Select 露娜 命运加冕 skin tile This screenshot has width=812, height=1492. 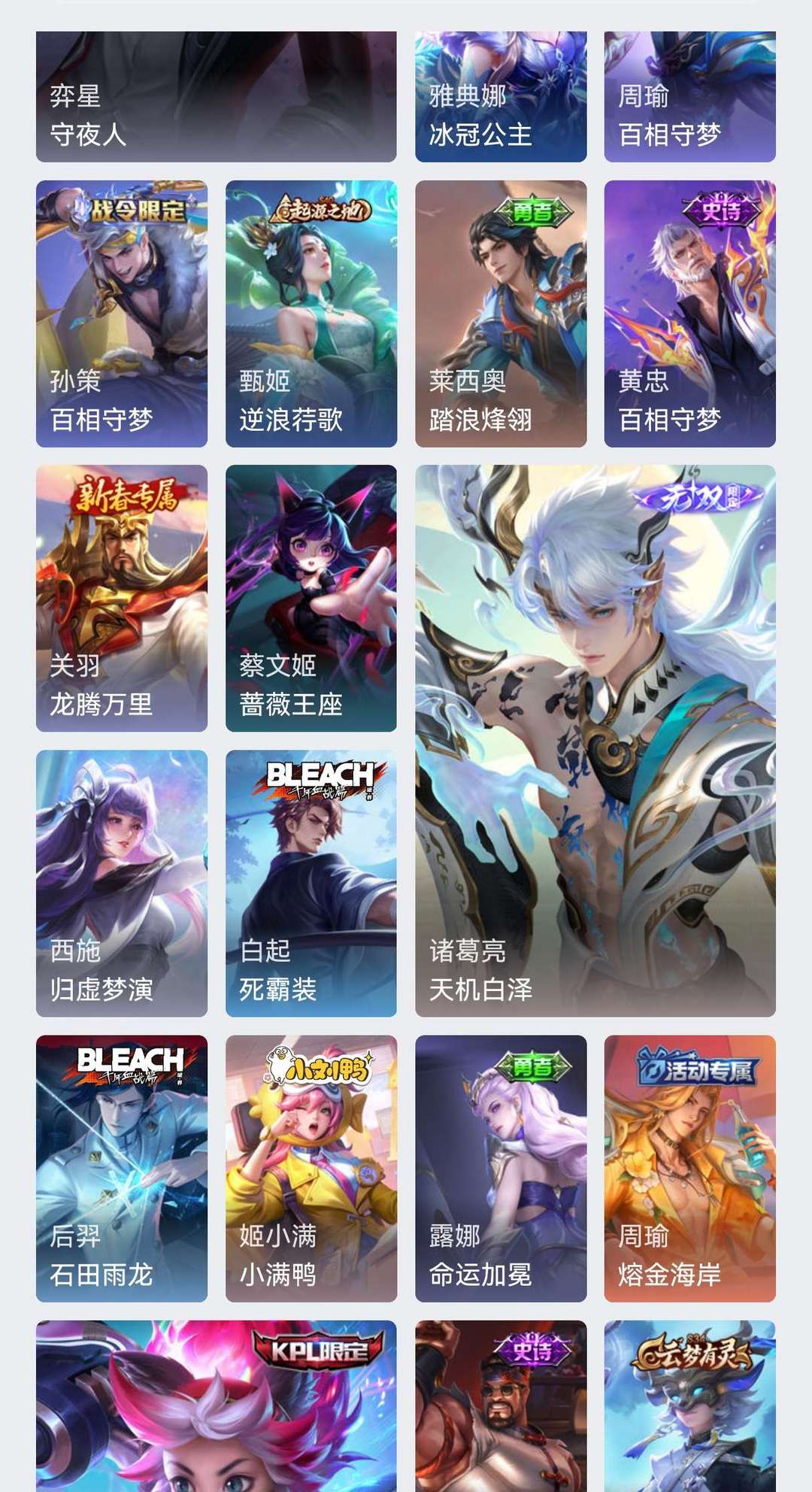click(501, 1168)
